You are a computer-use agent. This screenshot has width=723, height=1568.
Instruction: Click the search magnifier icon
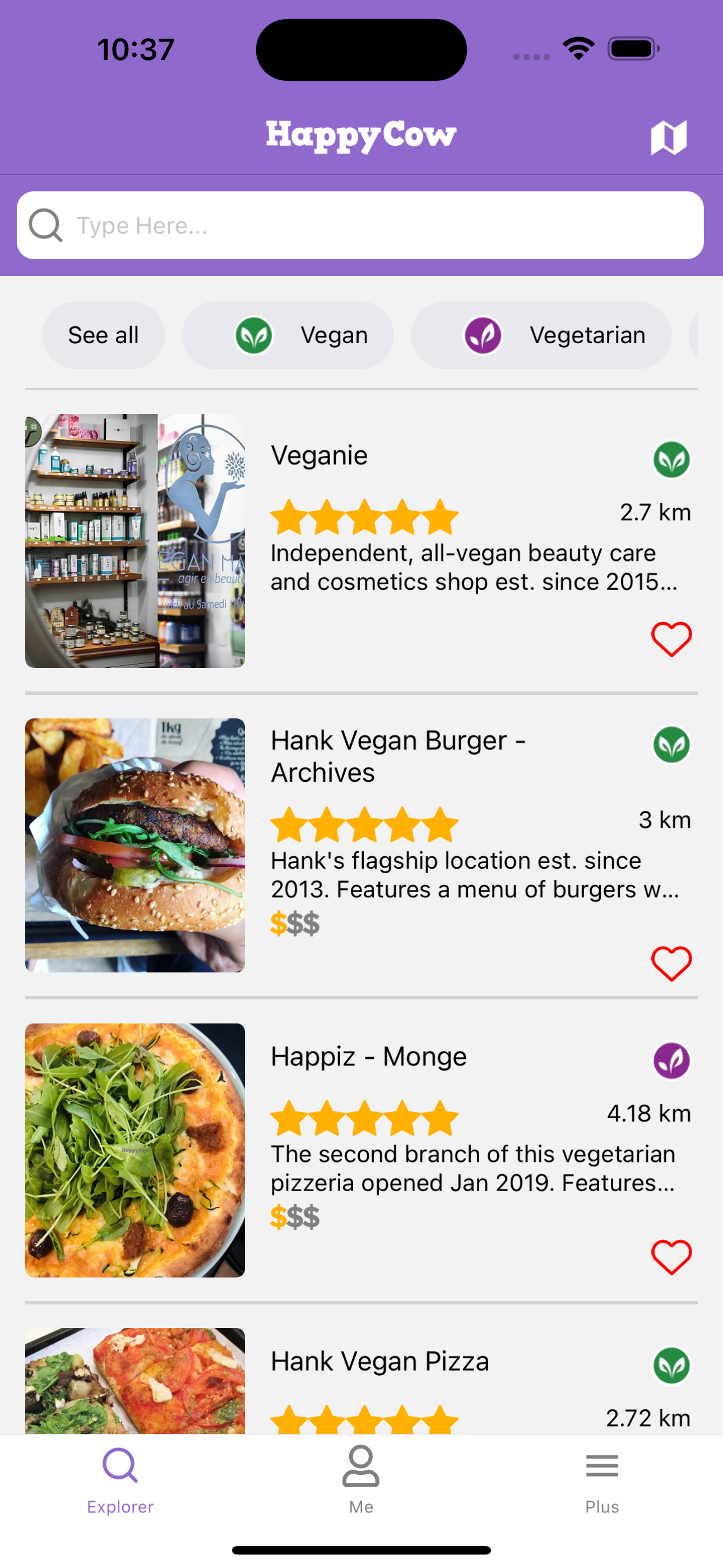[x=45, y=225]
